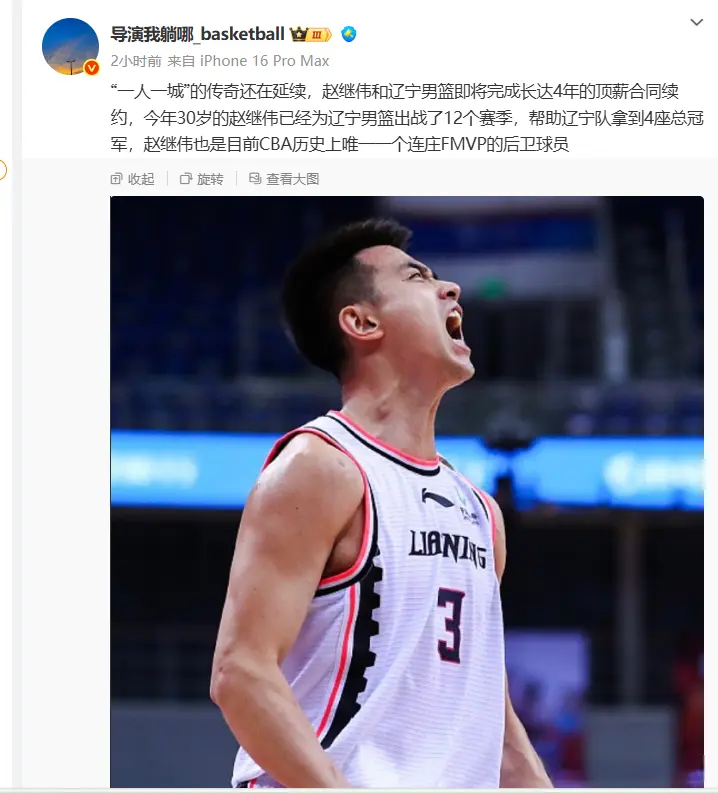The width and height of the screenshot is (718, 793).
Task: Open the basketball player photo
Action: pyautogui.click(x=406, y=490)
